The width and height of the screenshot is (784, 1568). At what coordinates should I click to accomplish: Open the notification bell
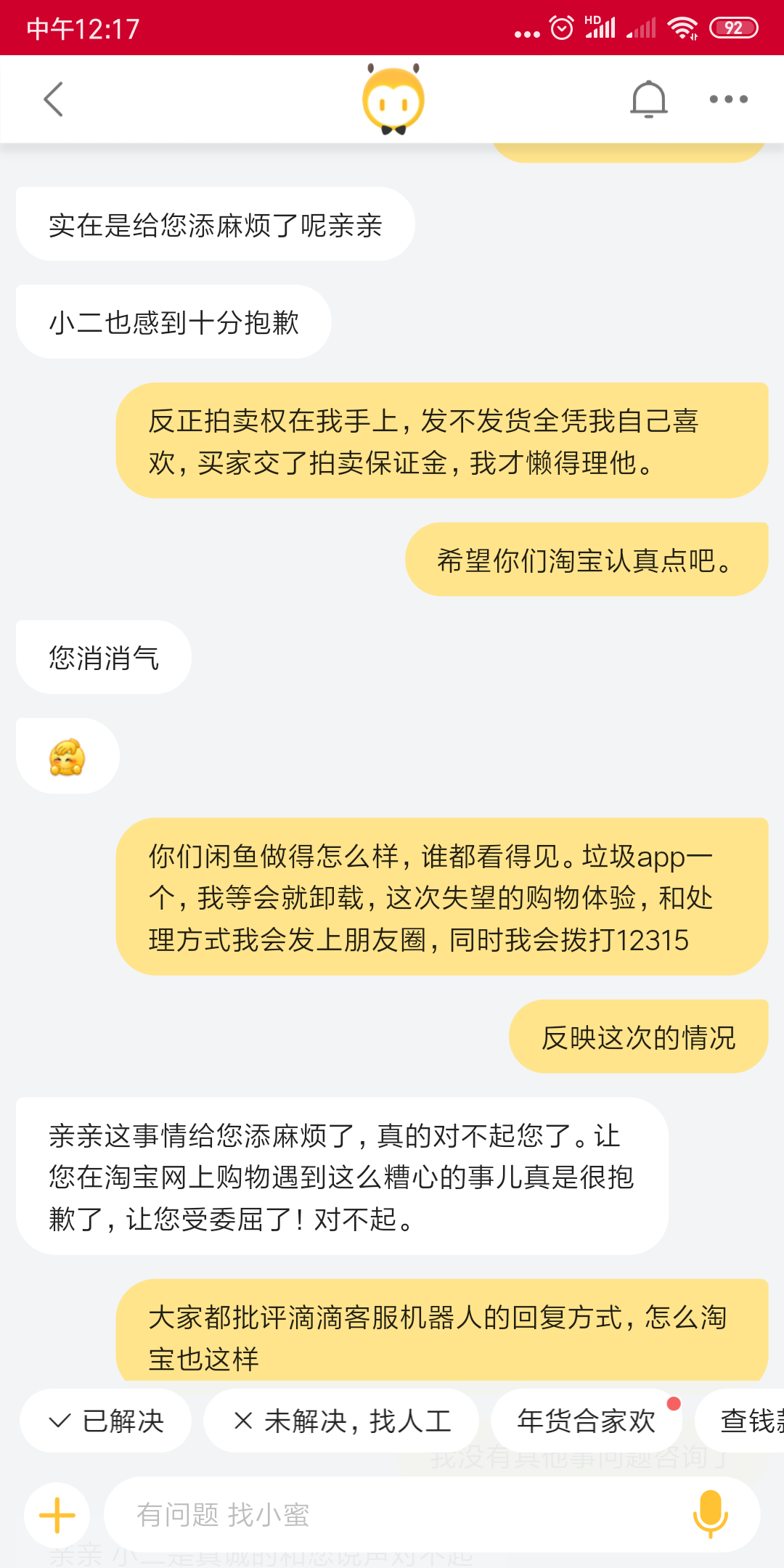[x=648, y=98]
